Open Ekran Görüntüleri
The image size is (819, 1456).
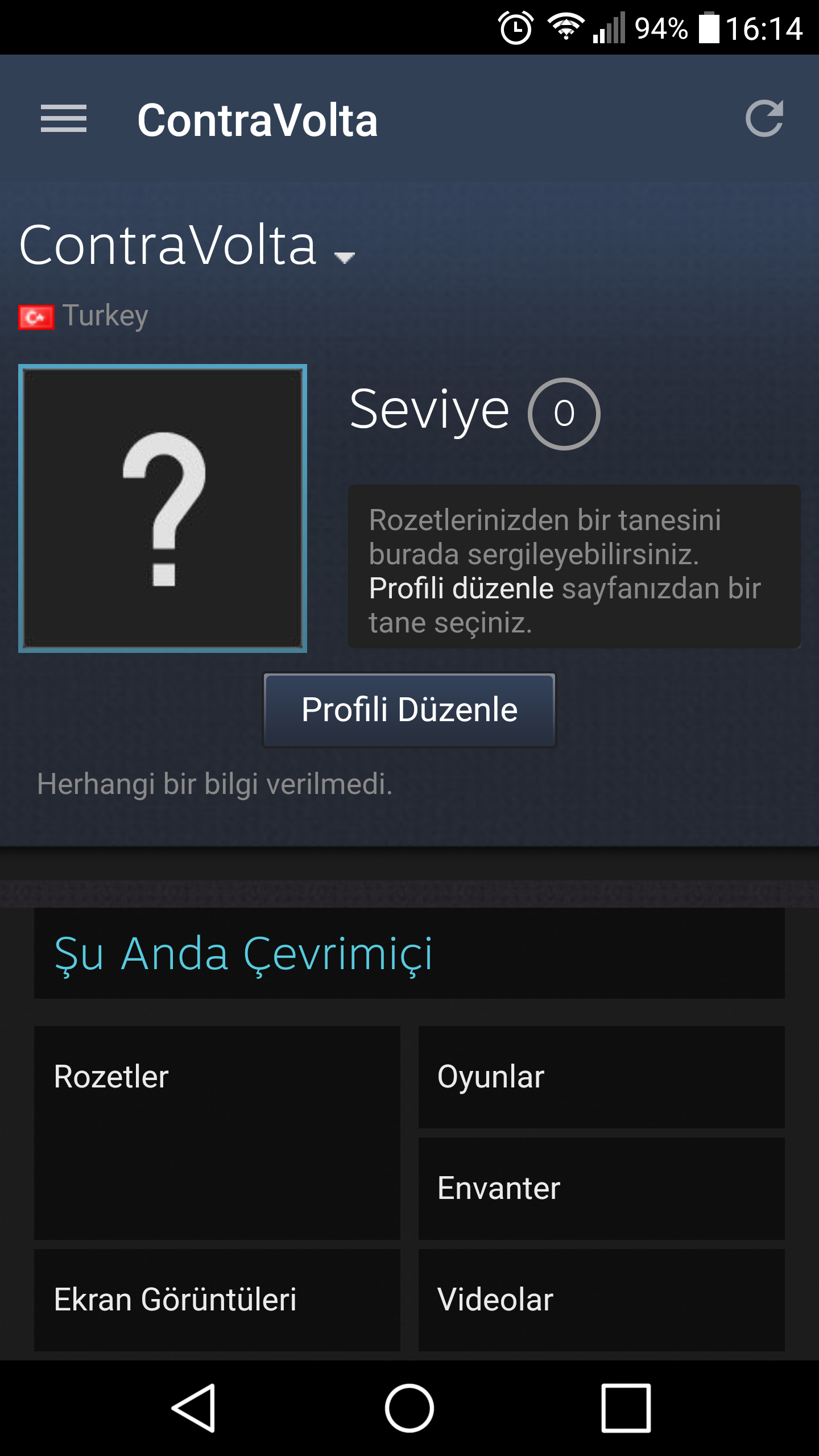(x=217, y=1300)
